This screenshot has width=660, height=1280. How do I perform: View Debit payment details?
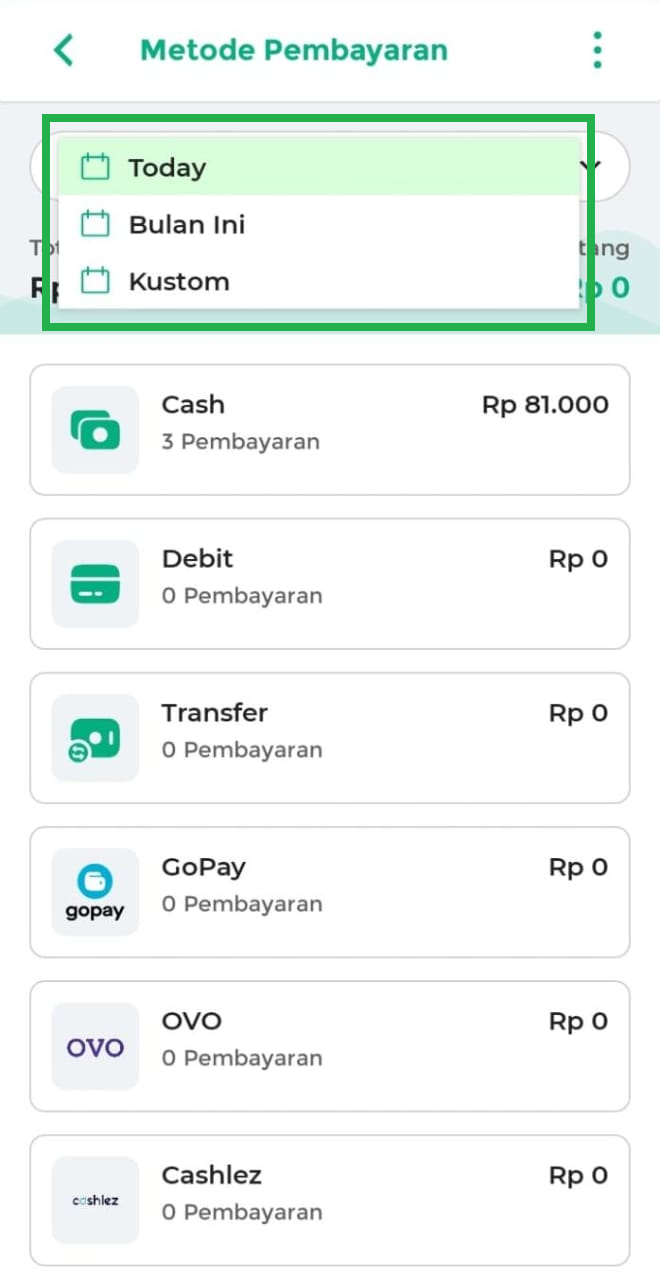click(x=330, y=583)
